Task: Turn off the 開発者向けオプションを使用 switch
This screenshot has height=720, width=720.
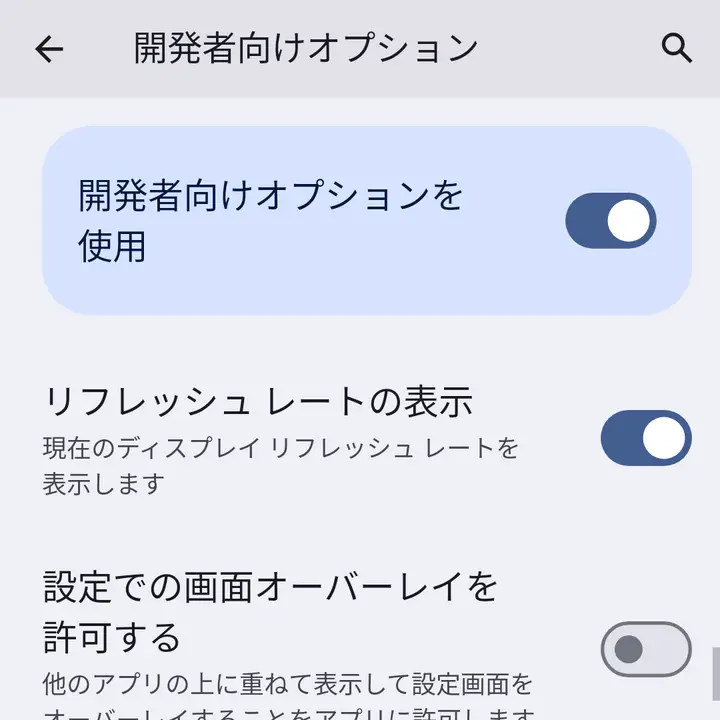Action: 610,221
